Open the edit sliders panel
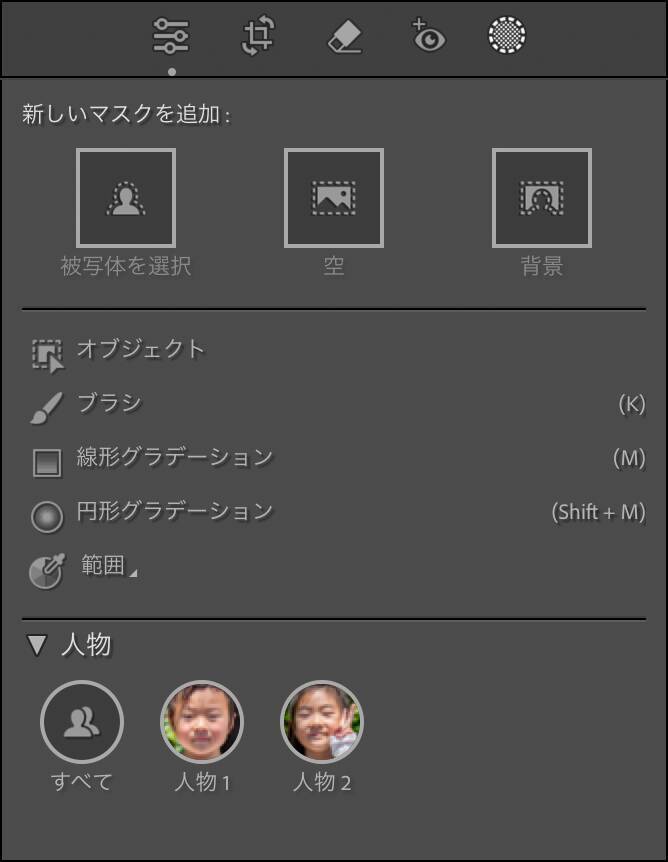 click(171, 37)
